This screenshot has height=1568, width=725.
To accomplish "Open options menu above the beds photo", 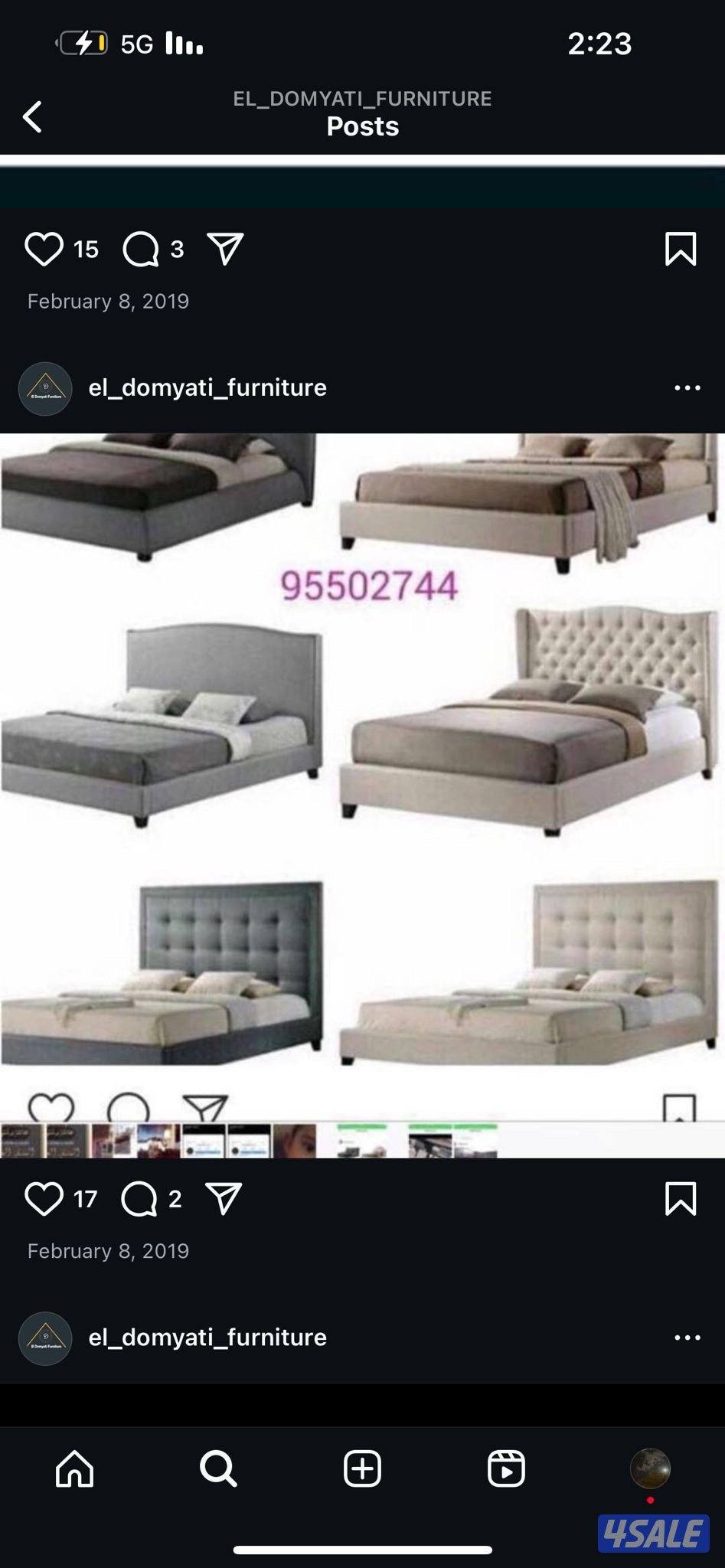I will 687,388.
